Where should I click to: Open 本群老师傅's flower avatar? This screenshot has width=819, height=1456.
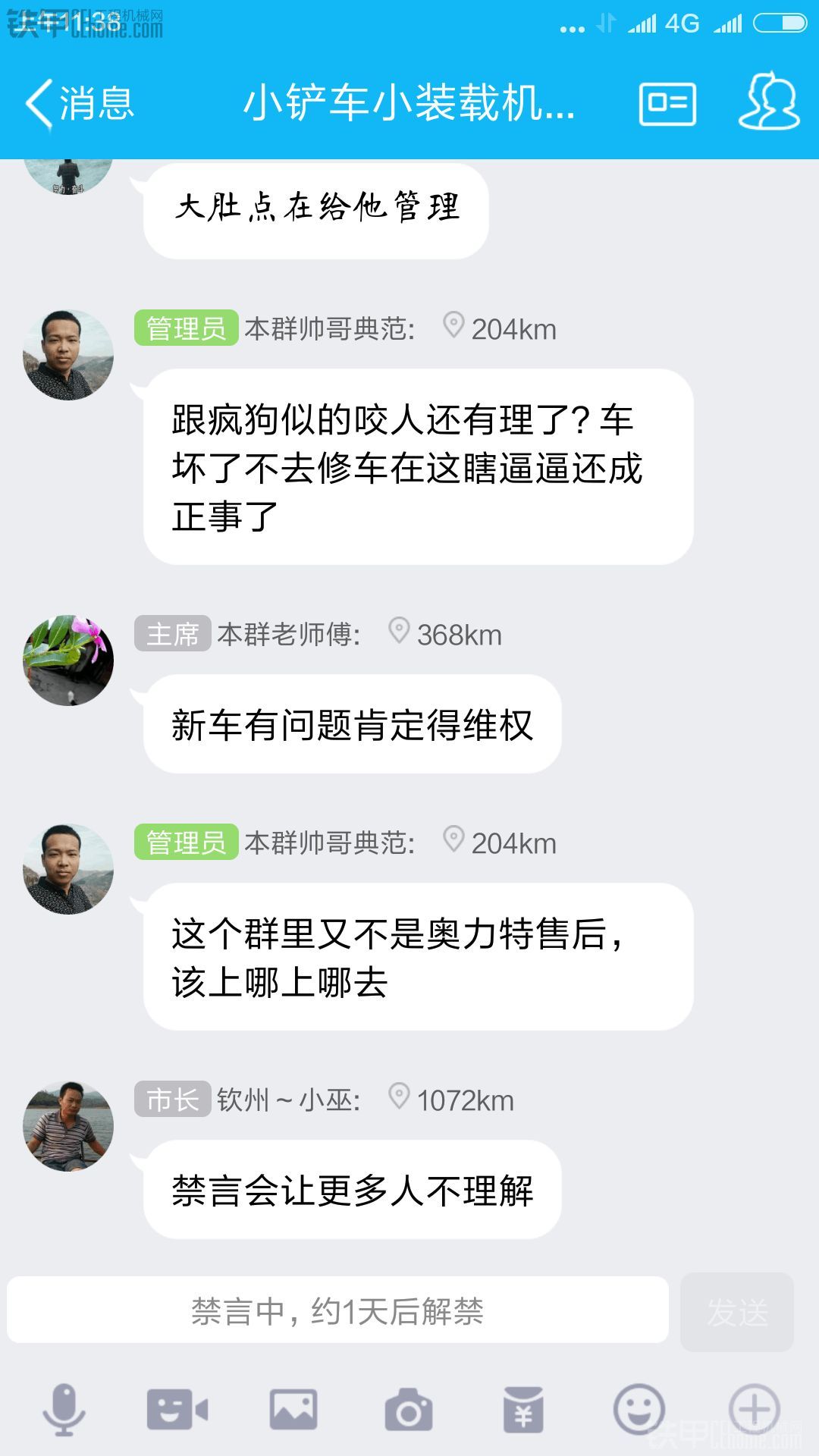(x=68, y=660)
